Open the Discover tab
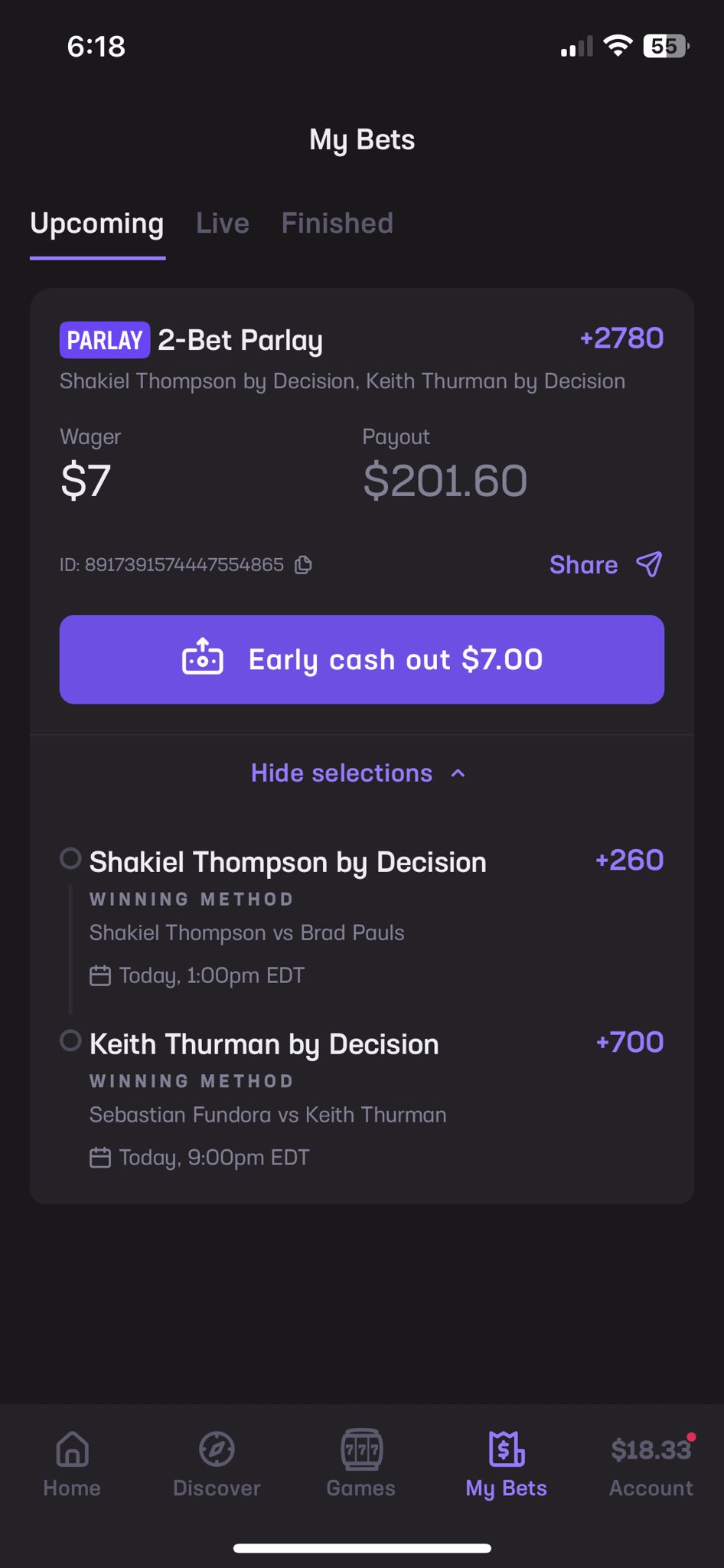This screenshot has width=724, height=1568. pyautogui.click(x=217, y=1464)
